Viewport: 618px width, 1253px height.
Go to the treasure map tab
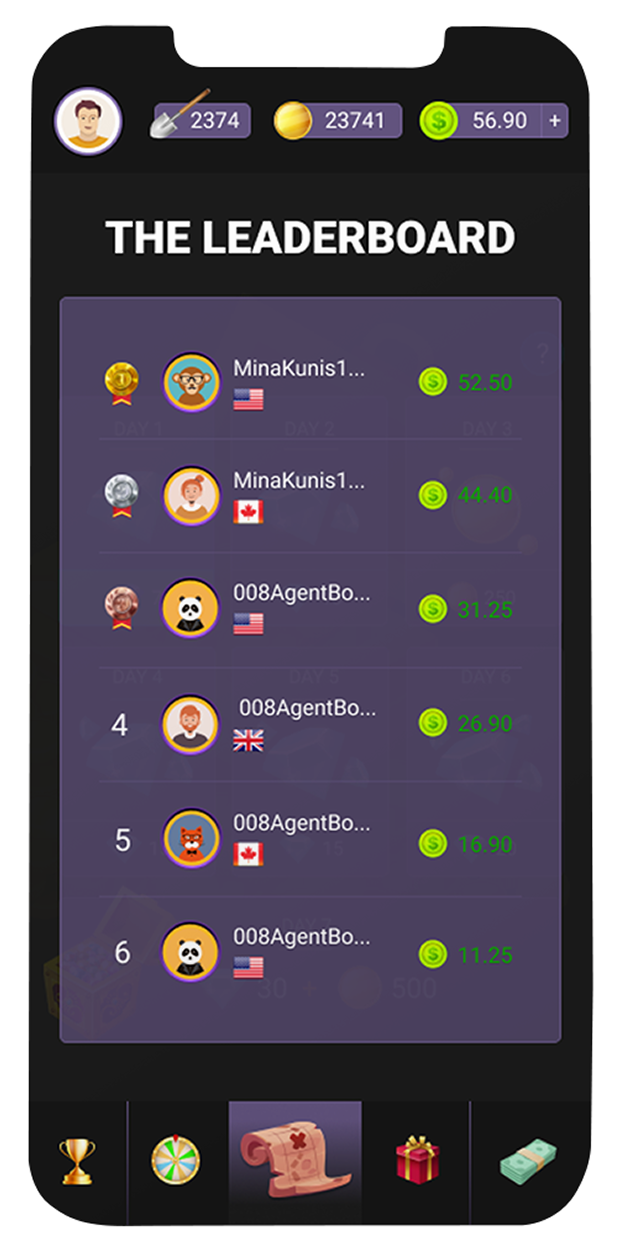click(x=295, y=1160)
